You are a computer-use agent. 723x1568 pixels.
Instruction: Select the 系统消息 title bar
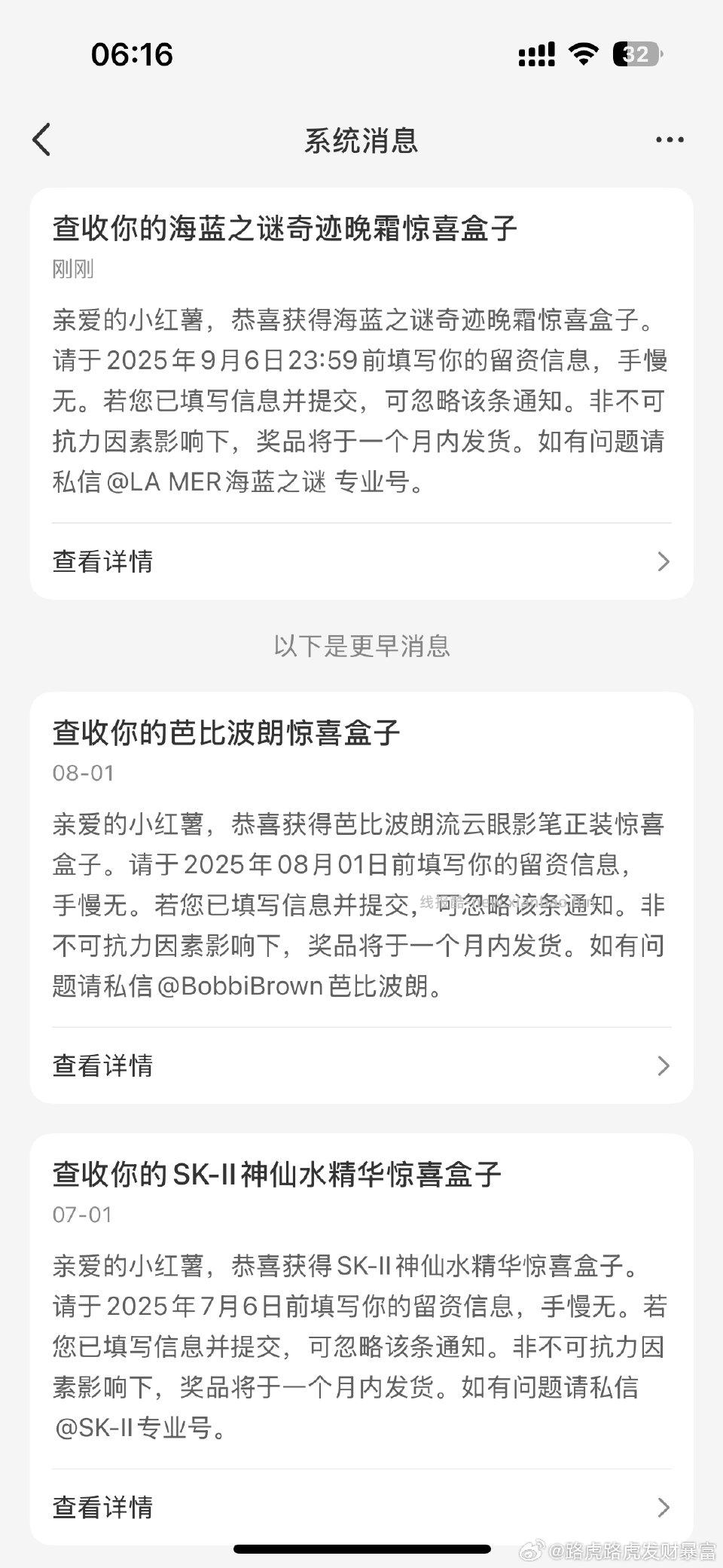click(361, 140)
